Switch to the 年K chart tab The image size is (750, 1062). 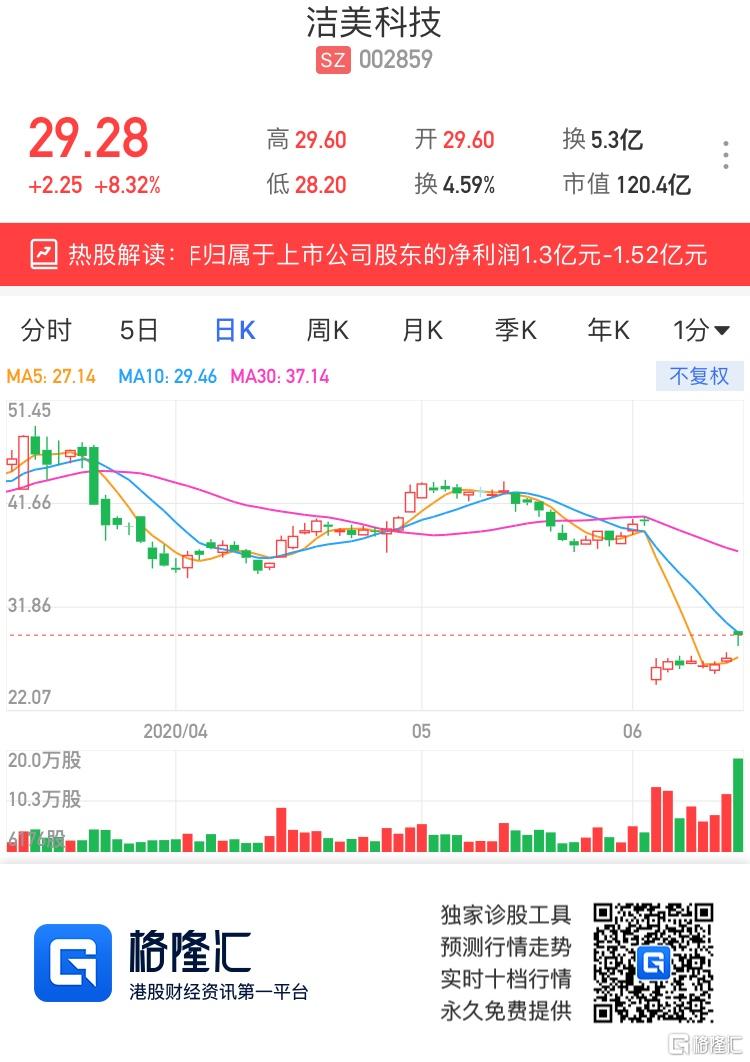pos(608,330)
